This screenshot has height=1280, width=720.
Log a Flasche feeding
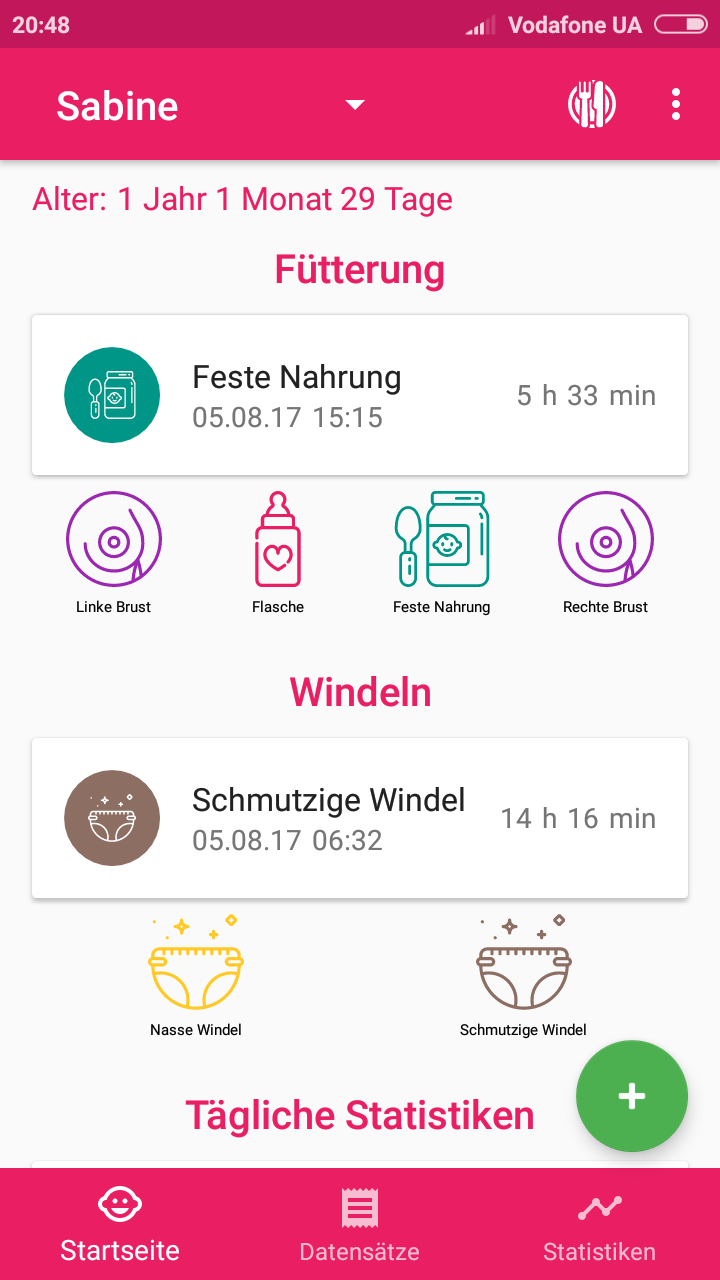[x=278, y=552]
